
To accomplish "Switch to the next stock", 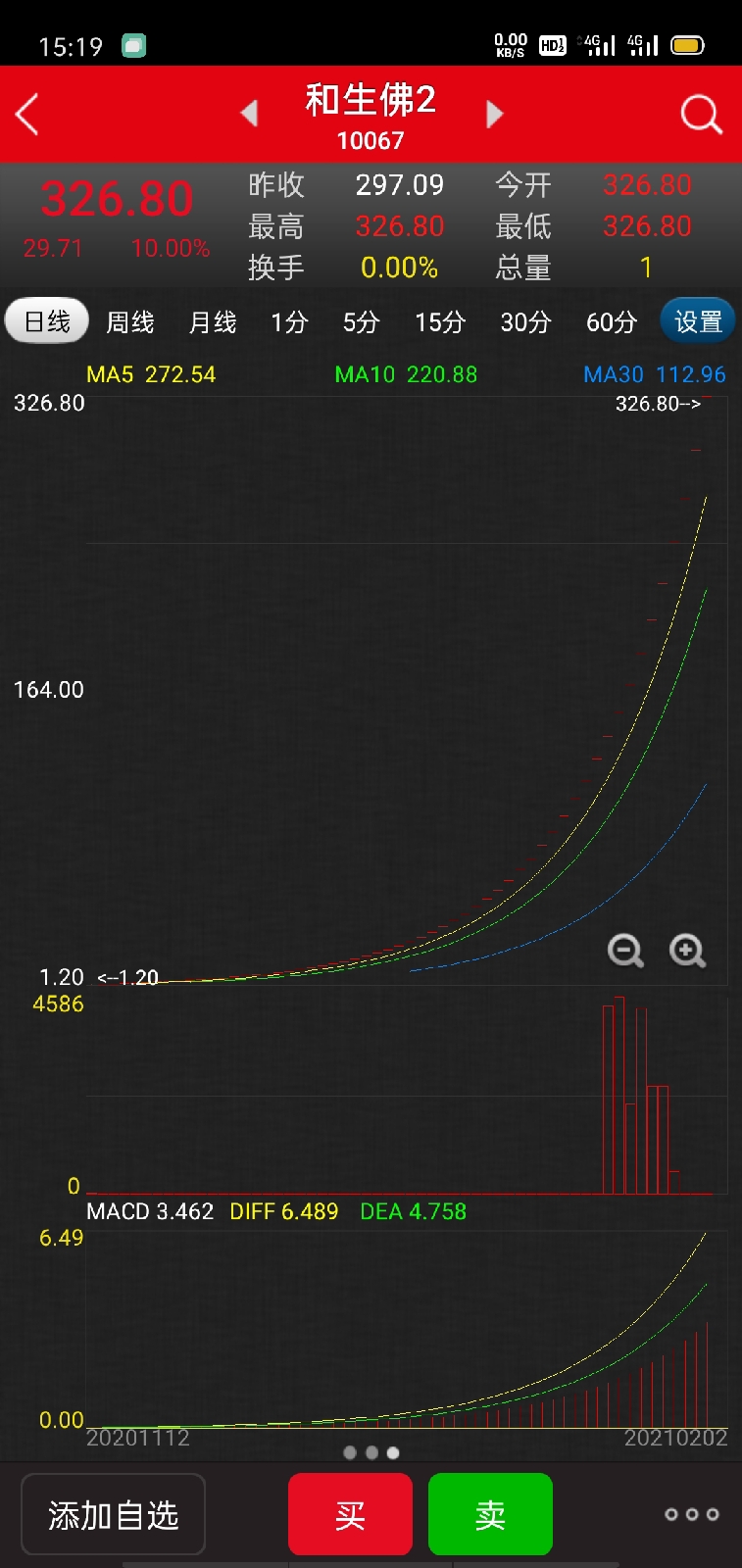I will (x=494, y=114).
